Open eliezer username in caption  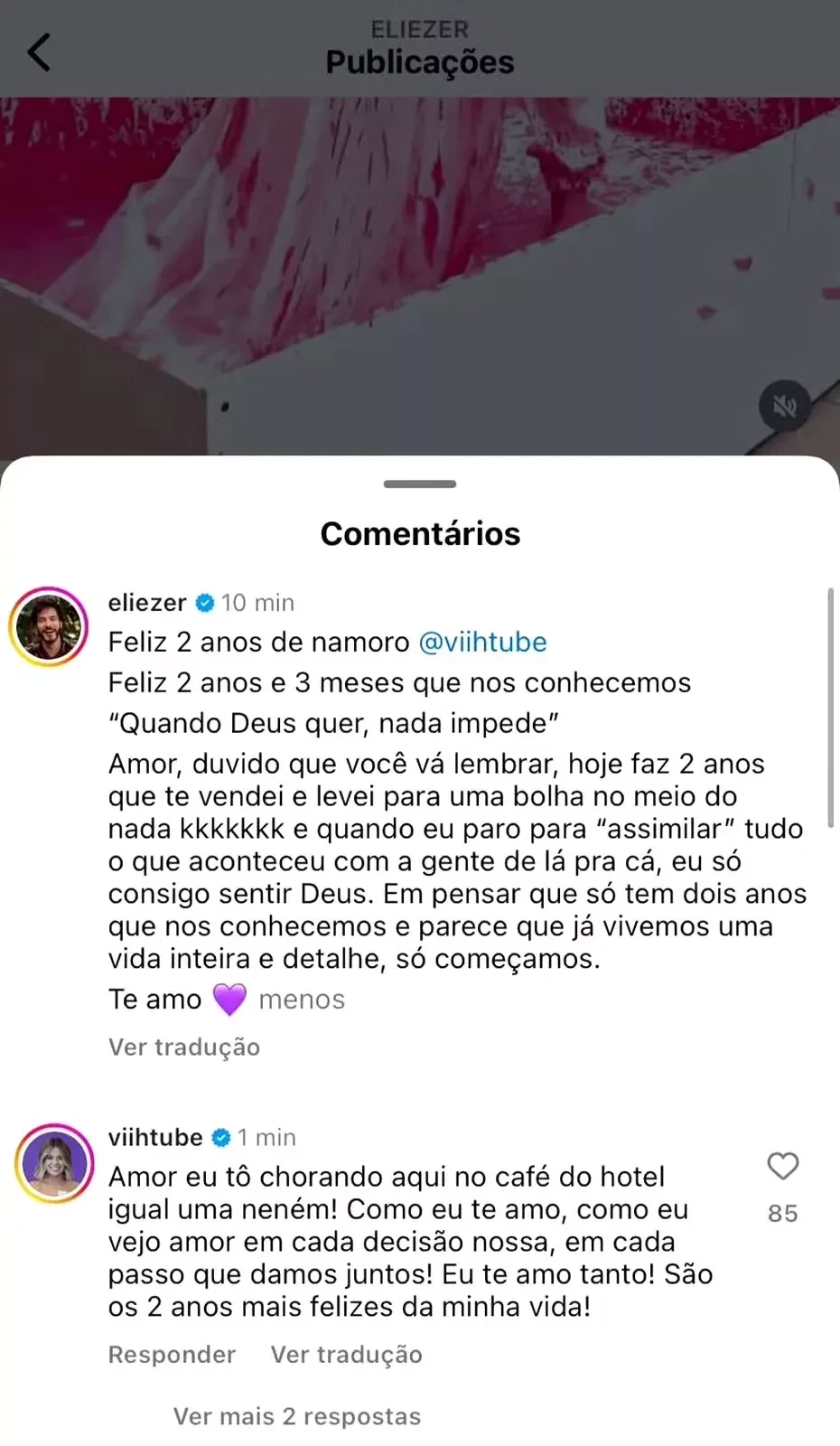(147, 603)
